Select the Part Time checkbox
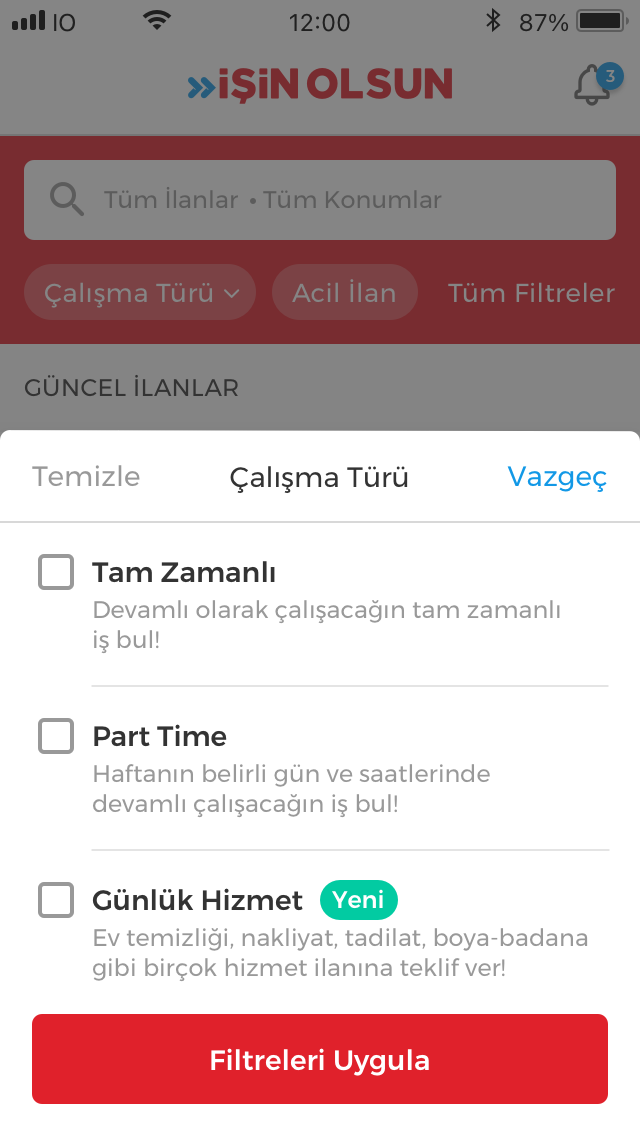 (x=56, y=736)
